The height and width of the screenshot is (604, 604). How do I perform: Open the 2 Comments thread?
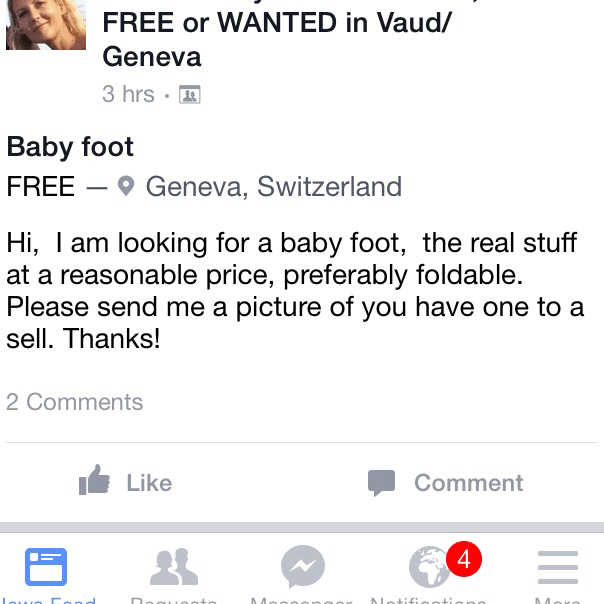75,402
